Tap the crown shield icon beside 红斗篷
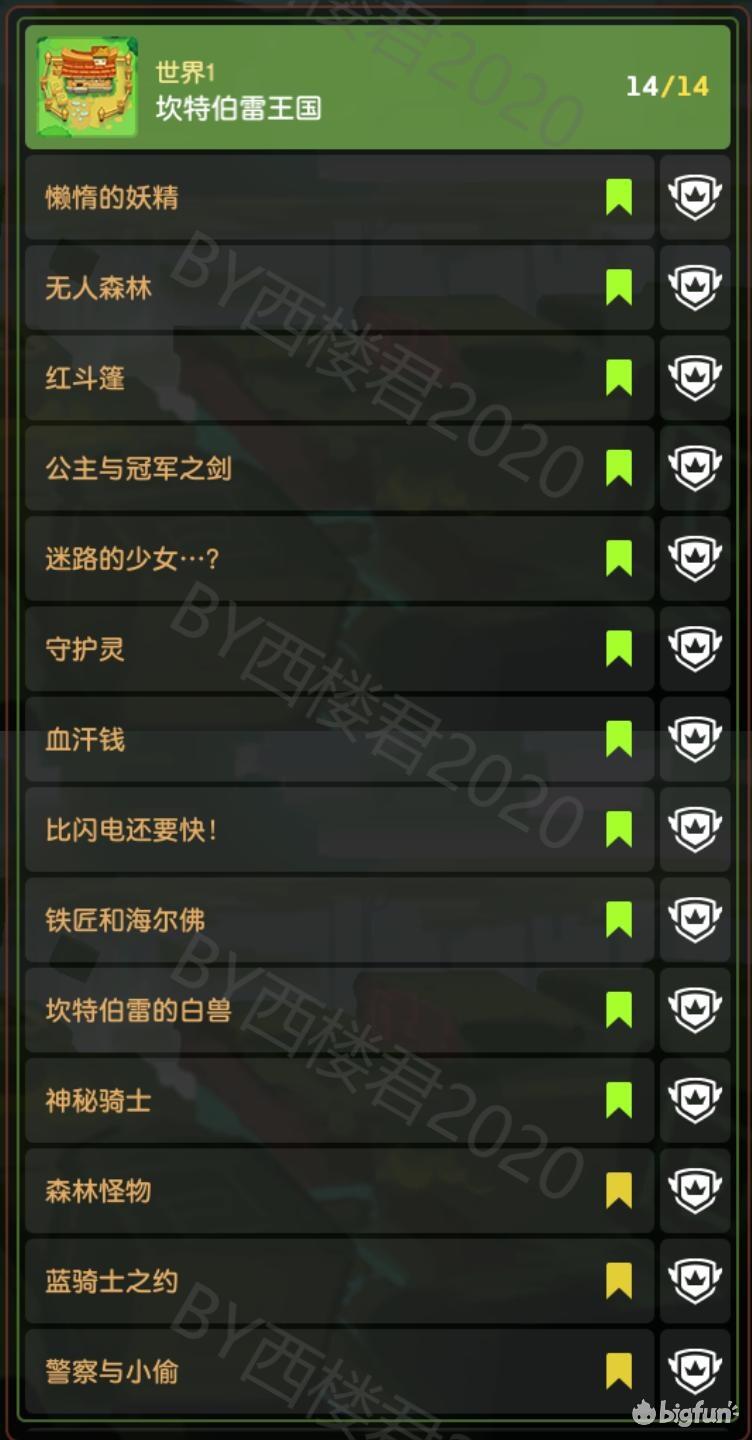 pyautogui.click(x=695, y=378)
